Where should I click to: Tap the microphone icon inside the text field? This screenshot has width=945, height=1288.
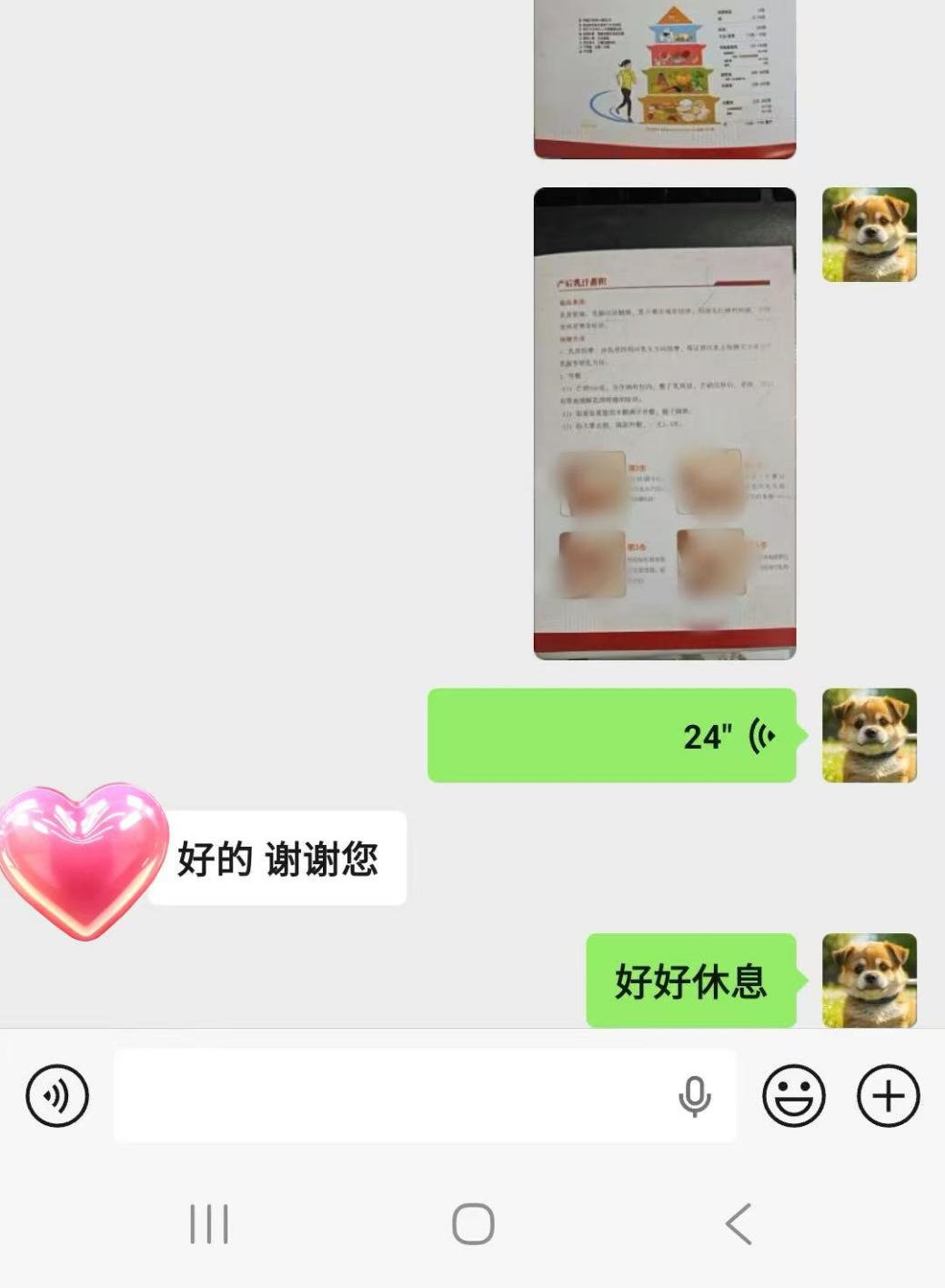click(694, 1095)
